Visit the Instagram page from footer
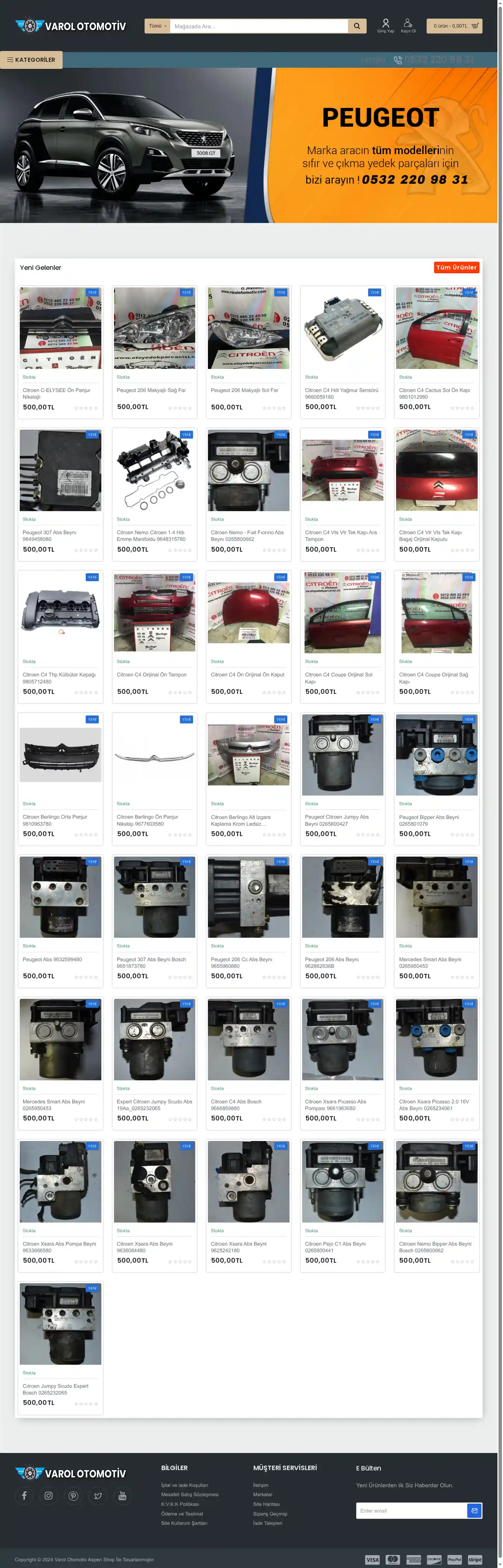The image size is (503, 1568). [49, 1495]
